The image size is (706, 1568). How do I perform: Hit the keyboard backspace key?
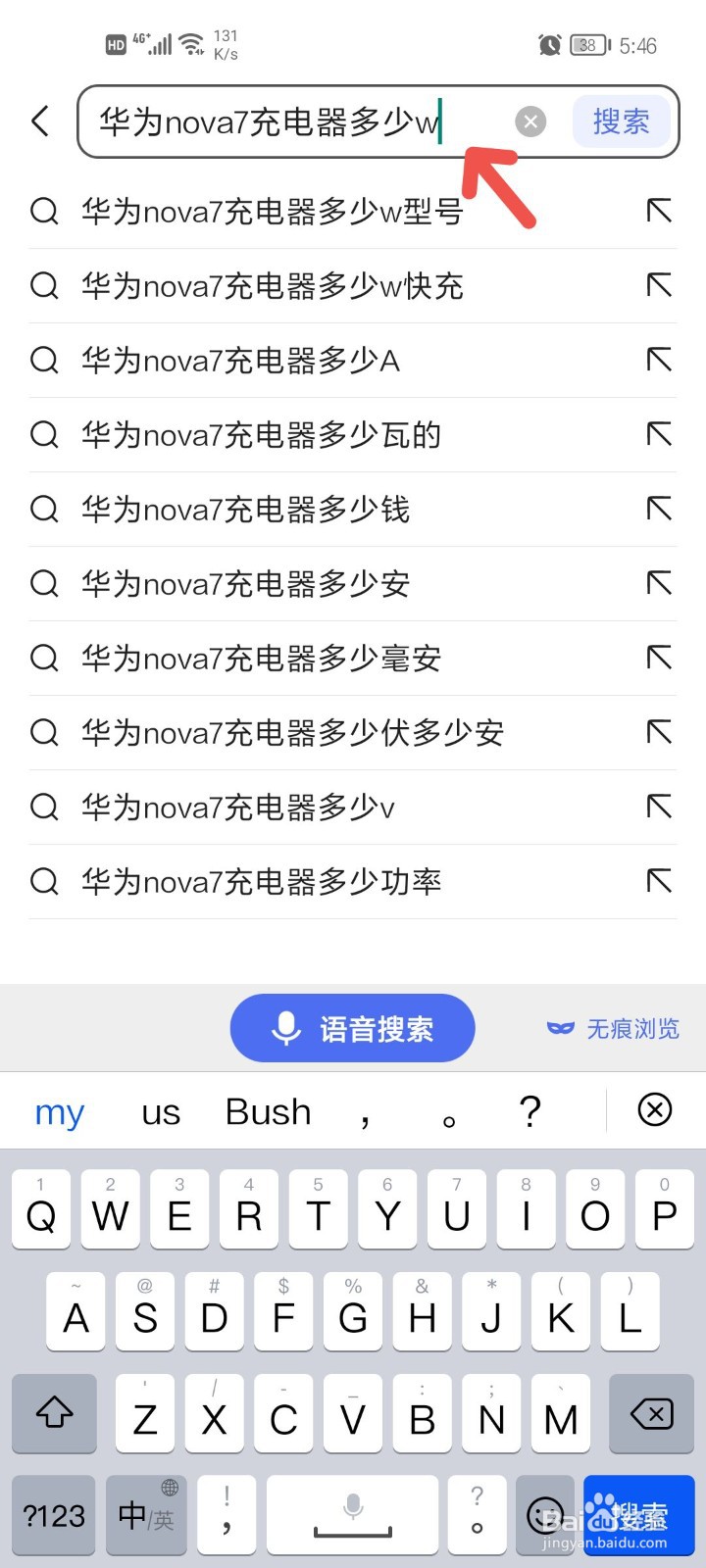pos(651,1414)
